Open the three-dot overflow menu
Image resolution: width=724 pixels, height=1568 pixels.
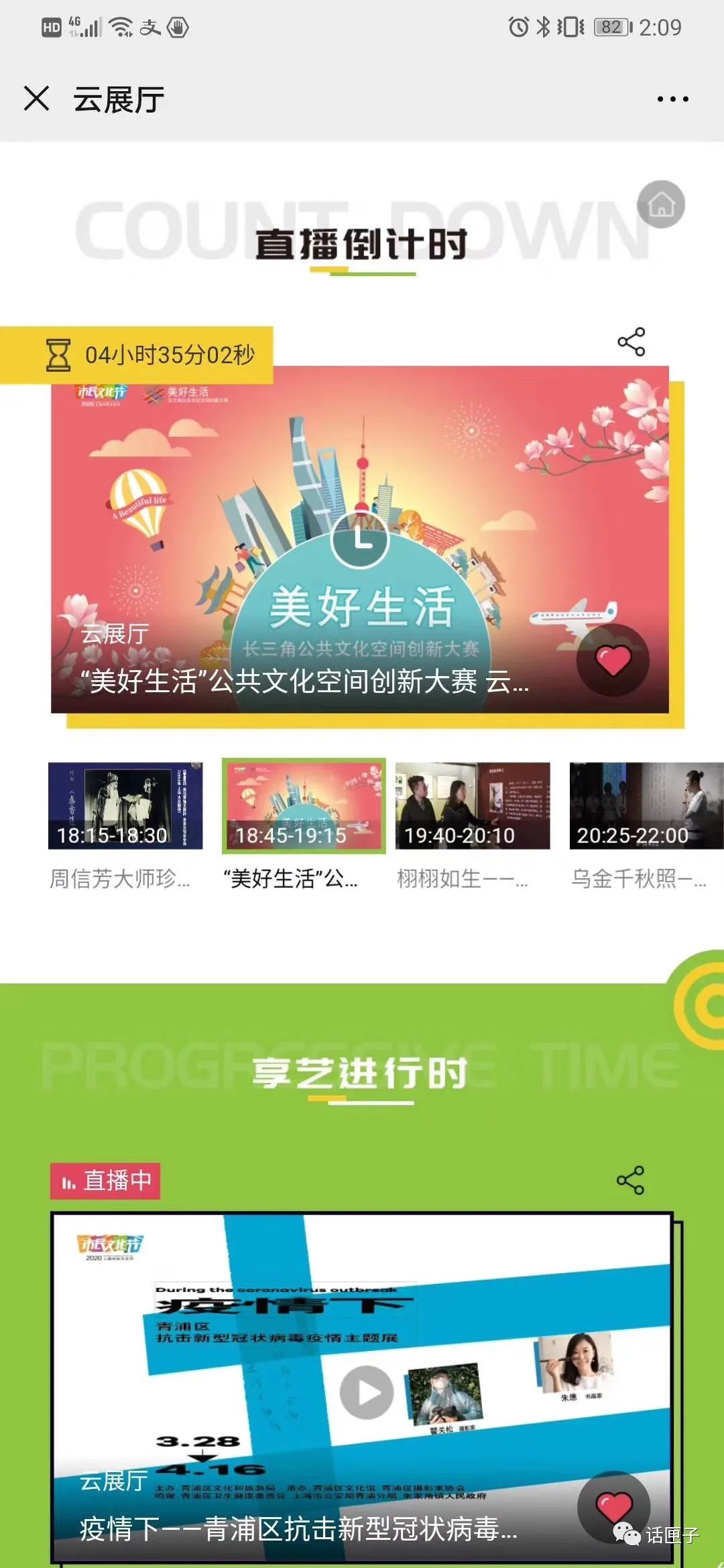click(672, 99)
